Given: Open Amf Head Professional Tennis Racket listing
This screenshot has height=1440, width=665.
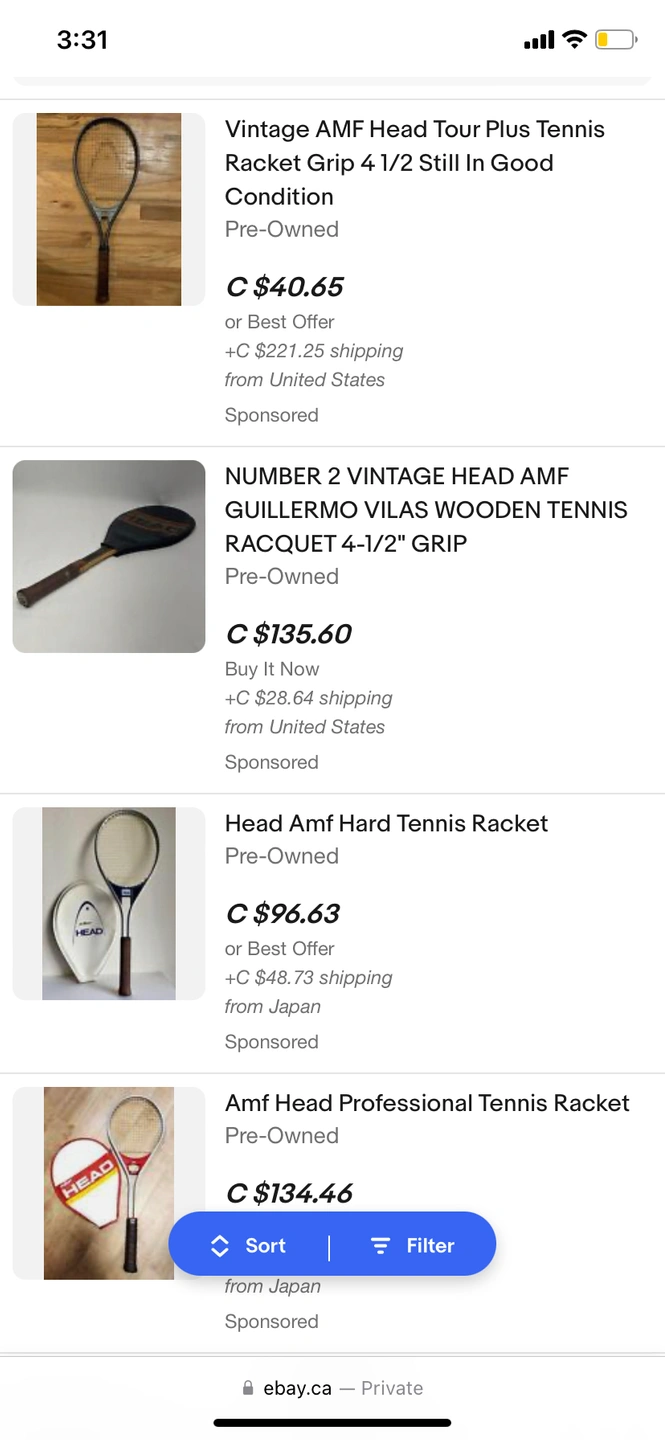Looking at the screenshot, I should [x=427, y=1103].
